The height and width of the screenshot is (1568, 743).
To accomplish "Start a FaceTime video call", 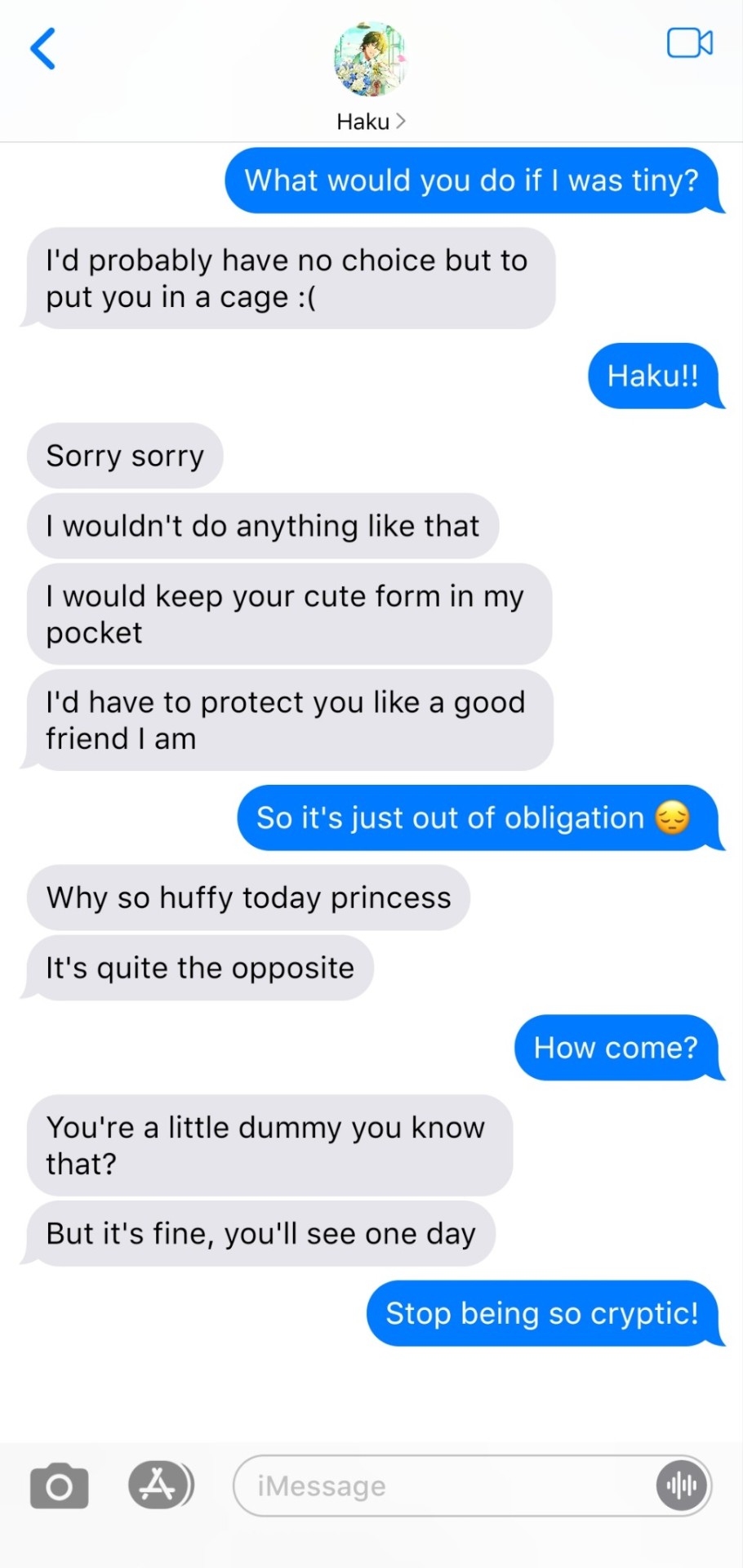I will pyautogui.click(x=689, y=43).
